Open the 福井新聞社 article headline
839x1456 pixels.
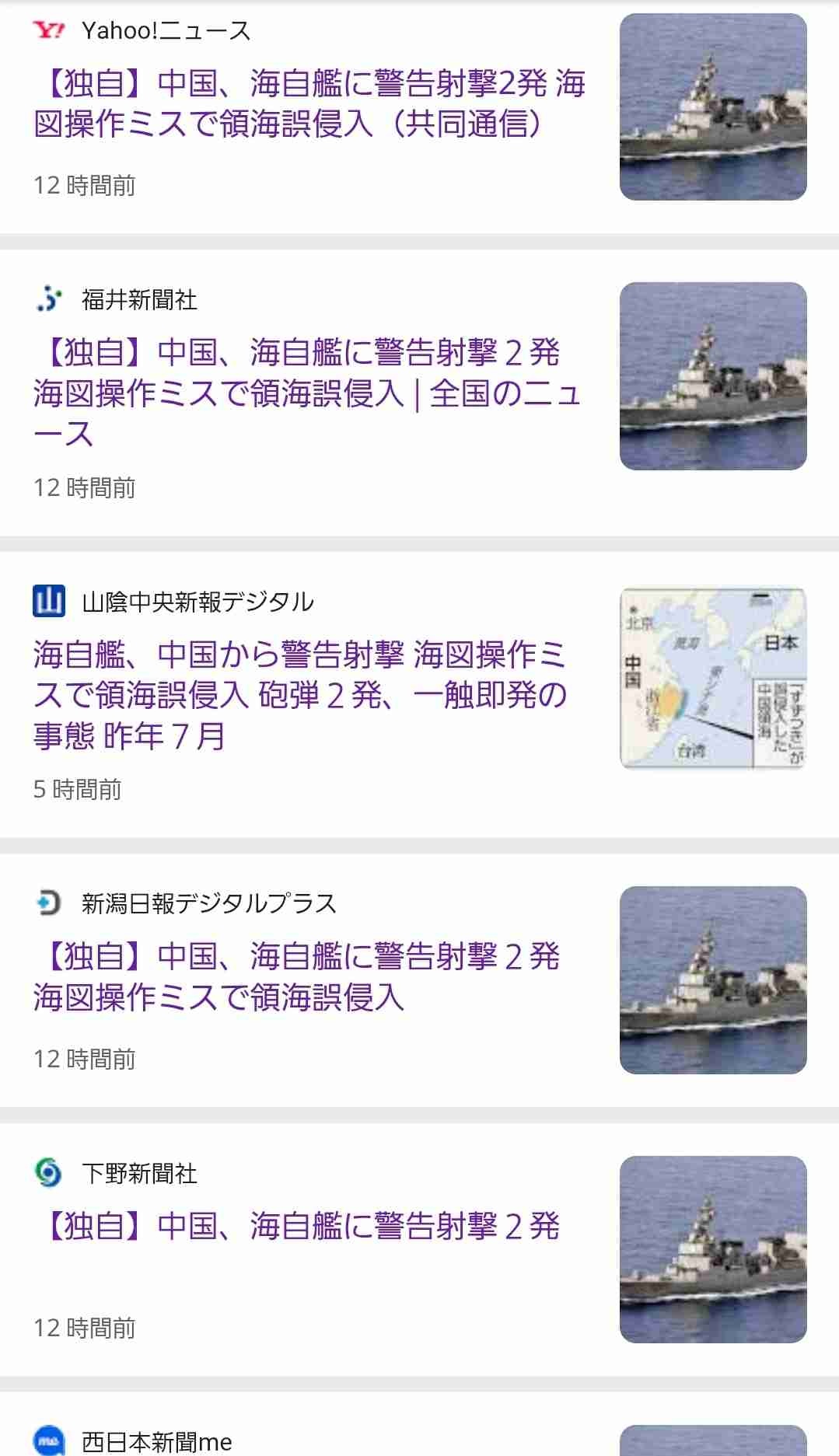click(x=308, y=393)
